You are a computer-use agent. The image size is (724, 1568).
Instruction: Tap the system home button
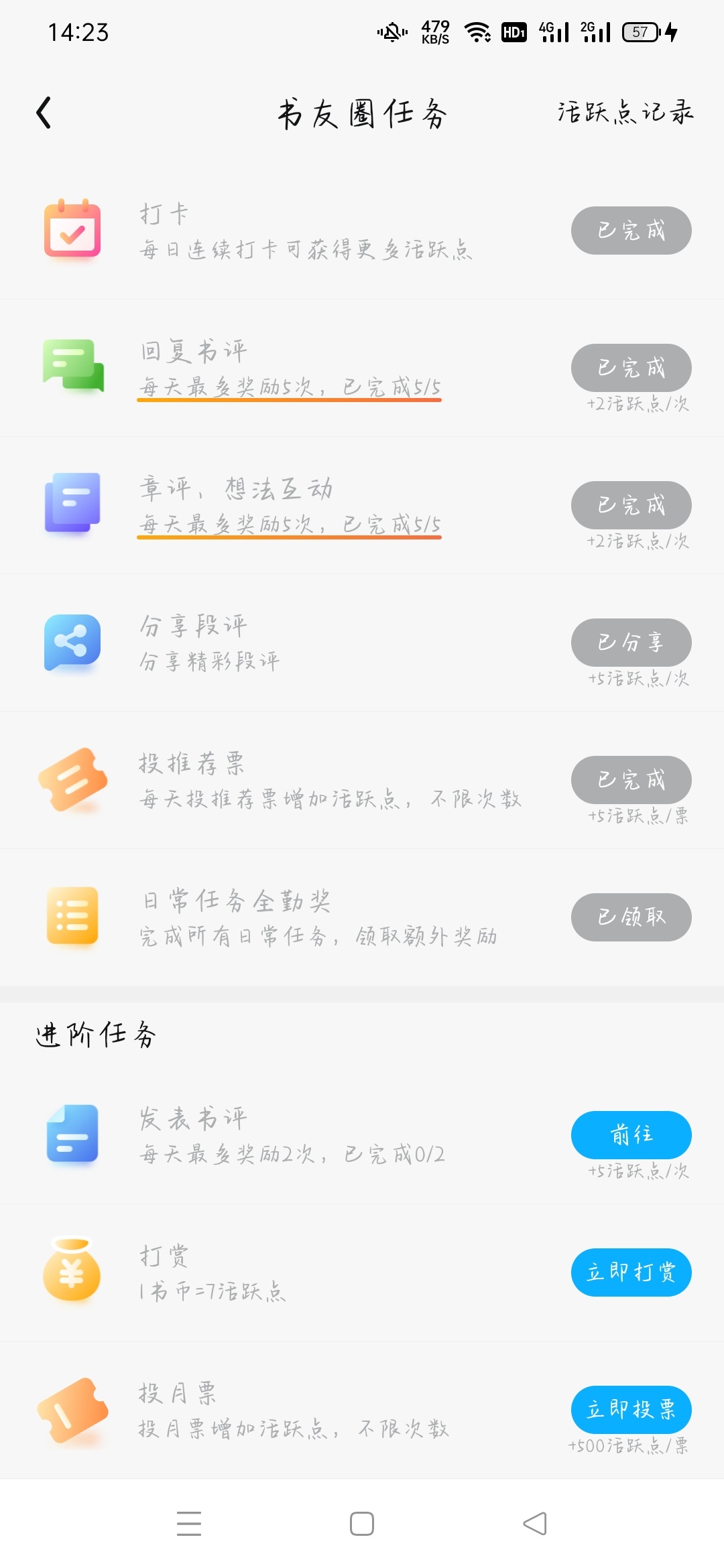[362, 1524]
